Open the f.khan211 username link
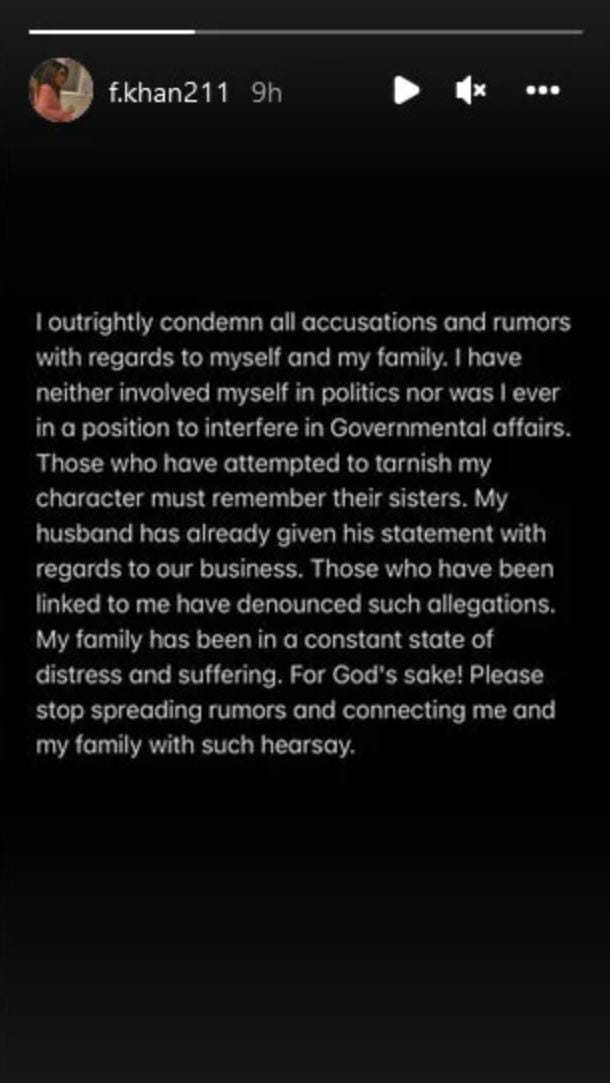Image resolution: width=610 pixels, height=1083 pixels. click(168, 91)
